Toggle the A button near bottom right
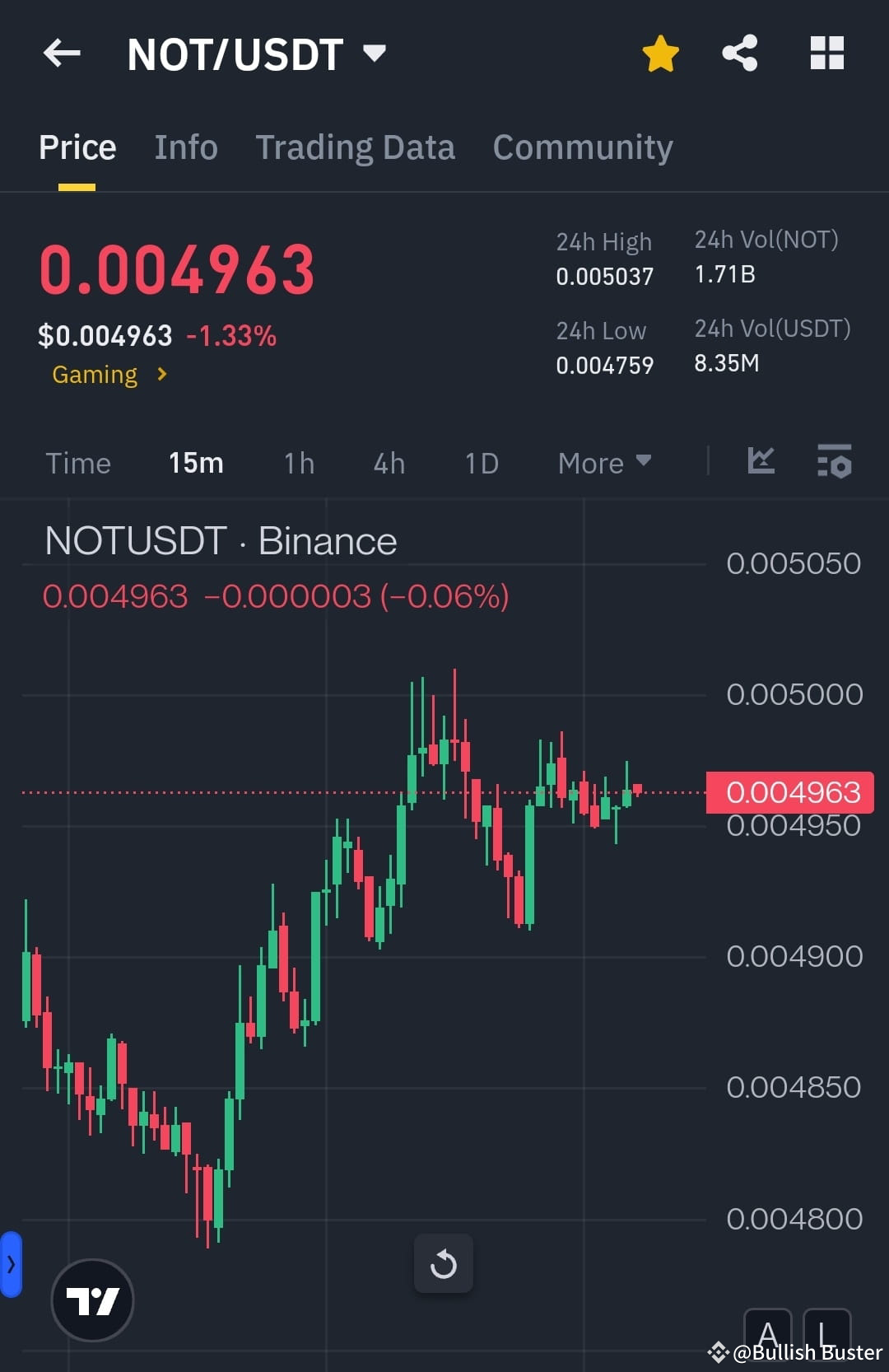 pos(768,1332)
